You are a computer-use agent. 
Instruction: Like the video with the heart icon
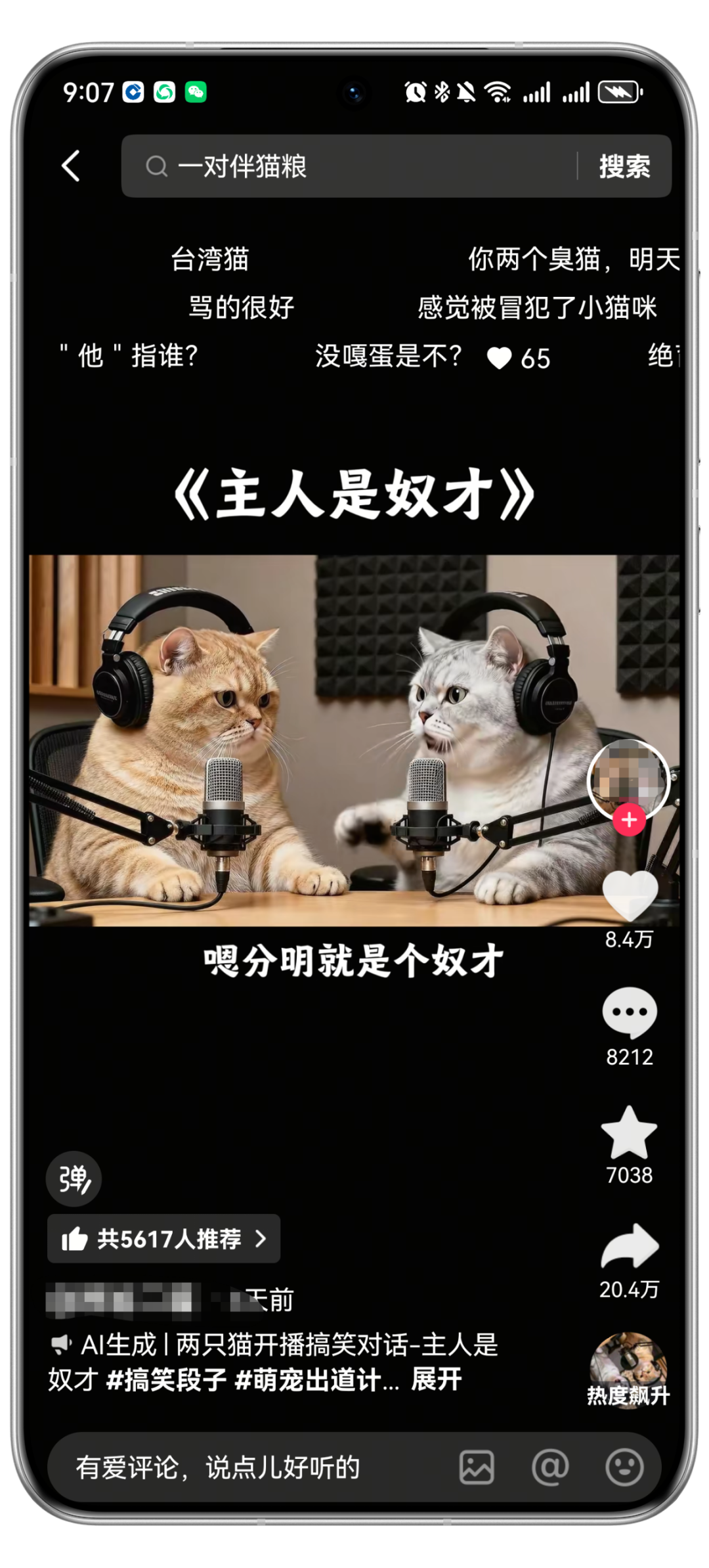(630, 897)
